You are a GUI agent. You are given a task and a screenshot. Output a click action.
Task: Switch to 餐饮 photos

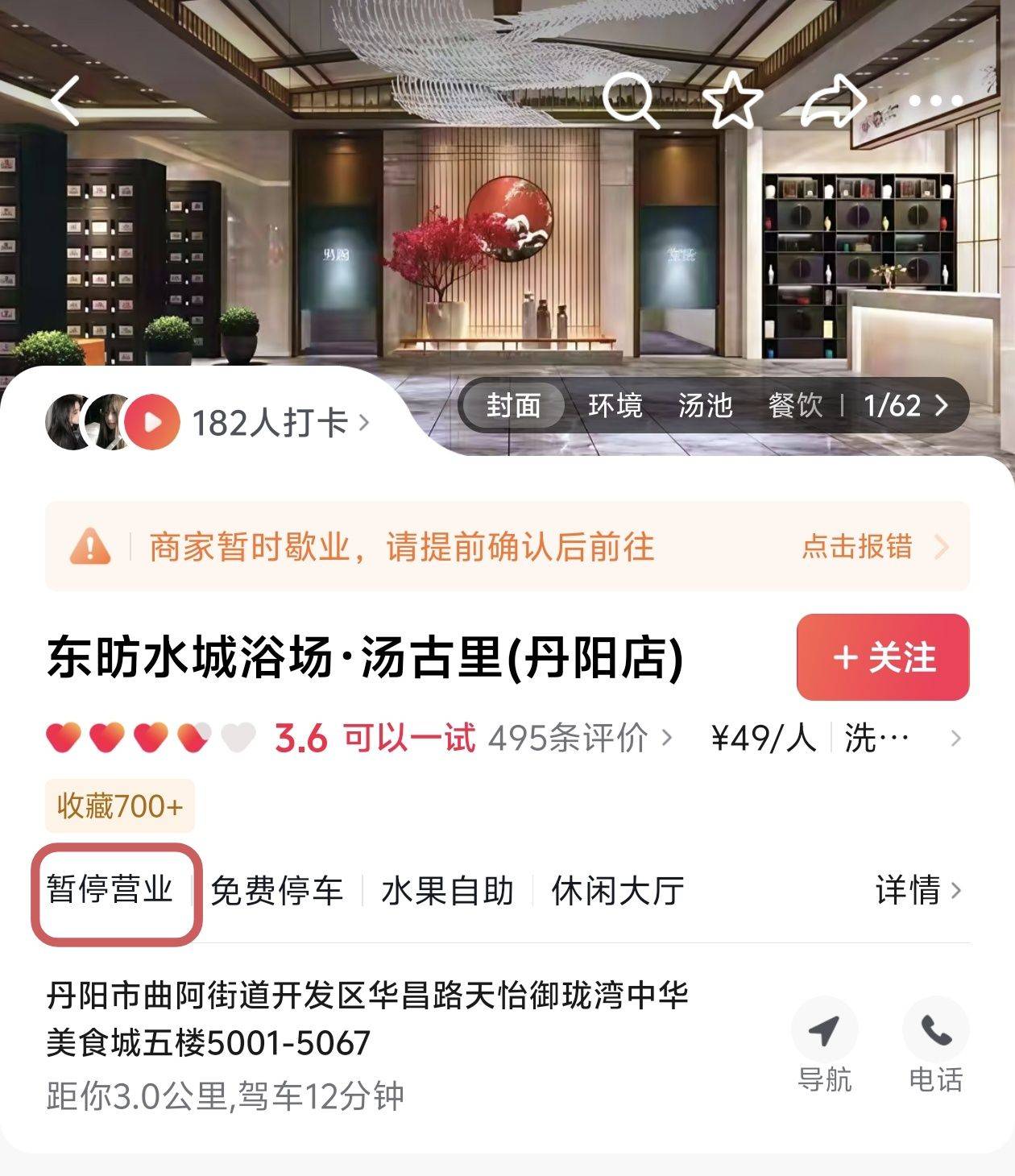(x=795, y=405)
